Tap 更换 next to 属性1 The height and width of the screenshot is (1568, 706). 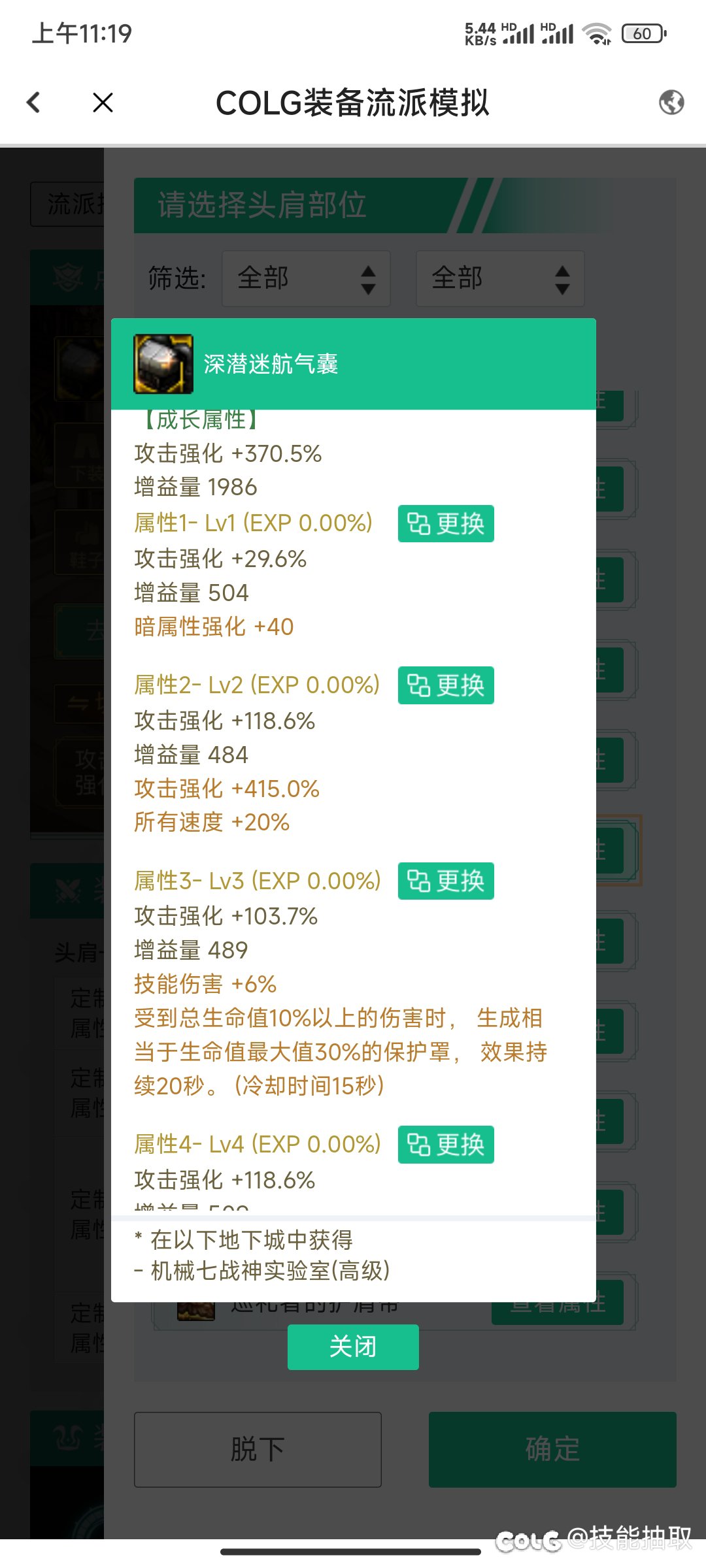(x=446, y=523)
